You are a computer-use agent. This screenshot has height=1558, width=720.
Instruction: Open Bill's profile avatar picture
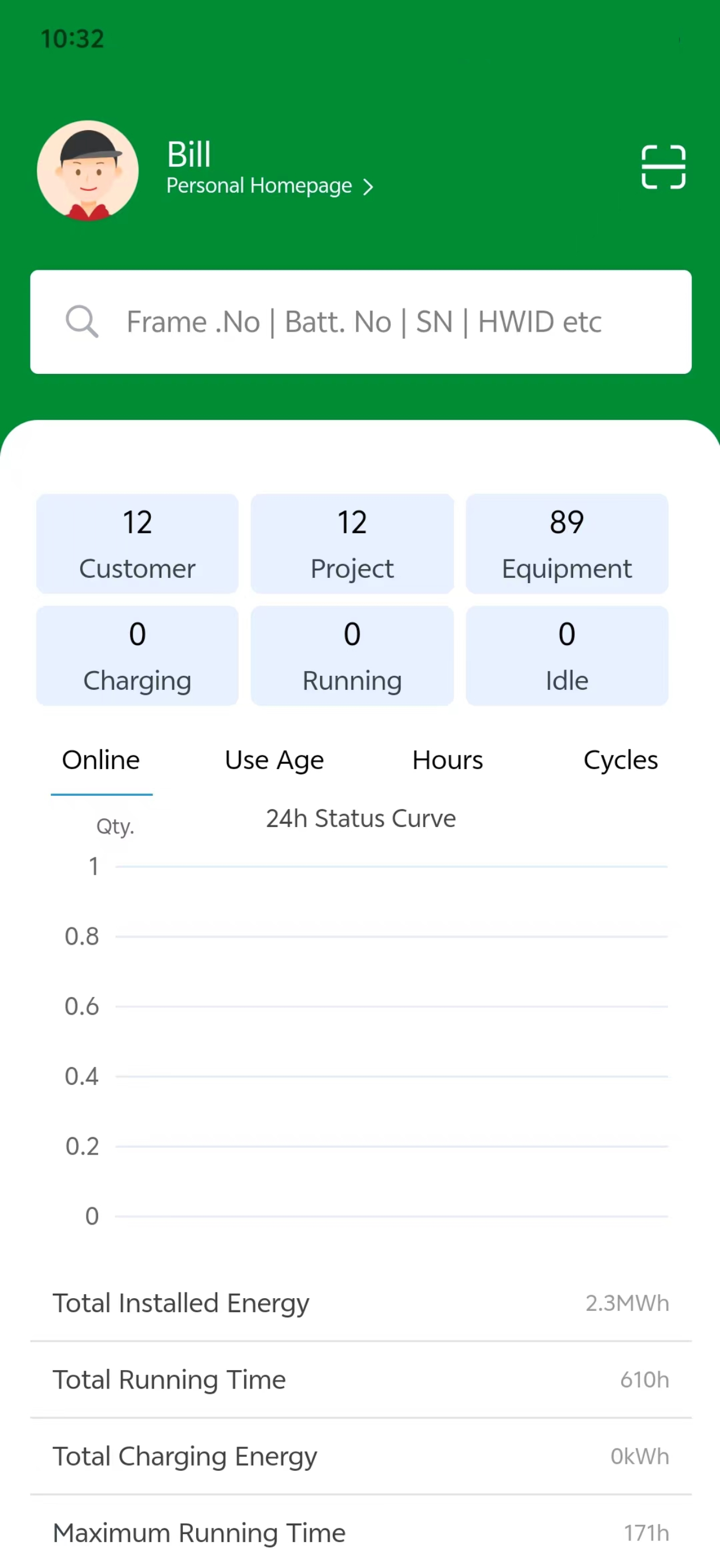pyautogui.click(x=88, y=170)
